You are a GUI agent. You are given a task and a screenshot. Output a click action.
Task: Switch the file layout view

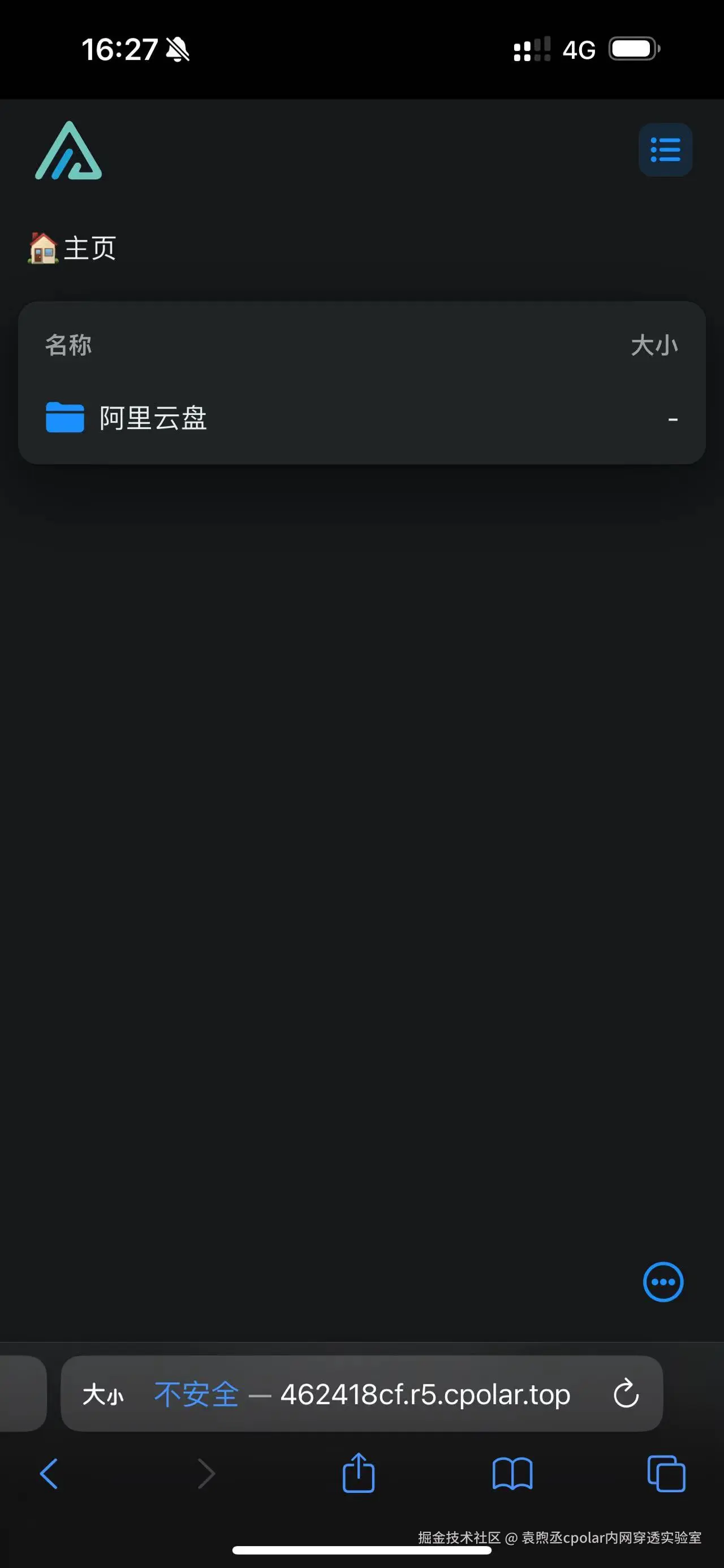pos(665,150)
